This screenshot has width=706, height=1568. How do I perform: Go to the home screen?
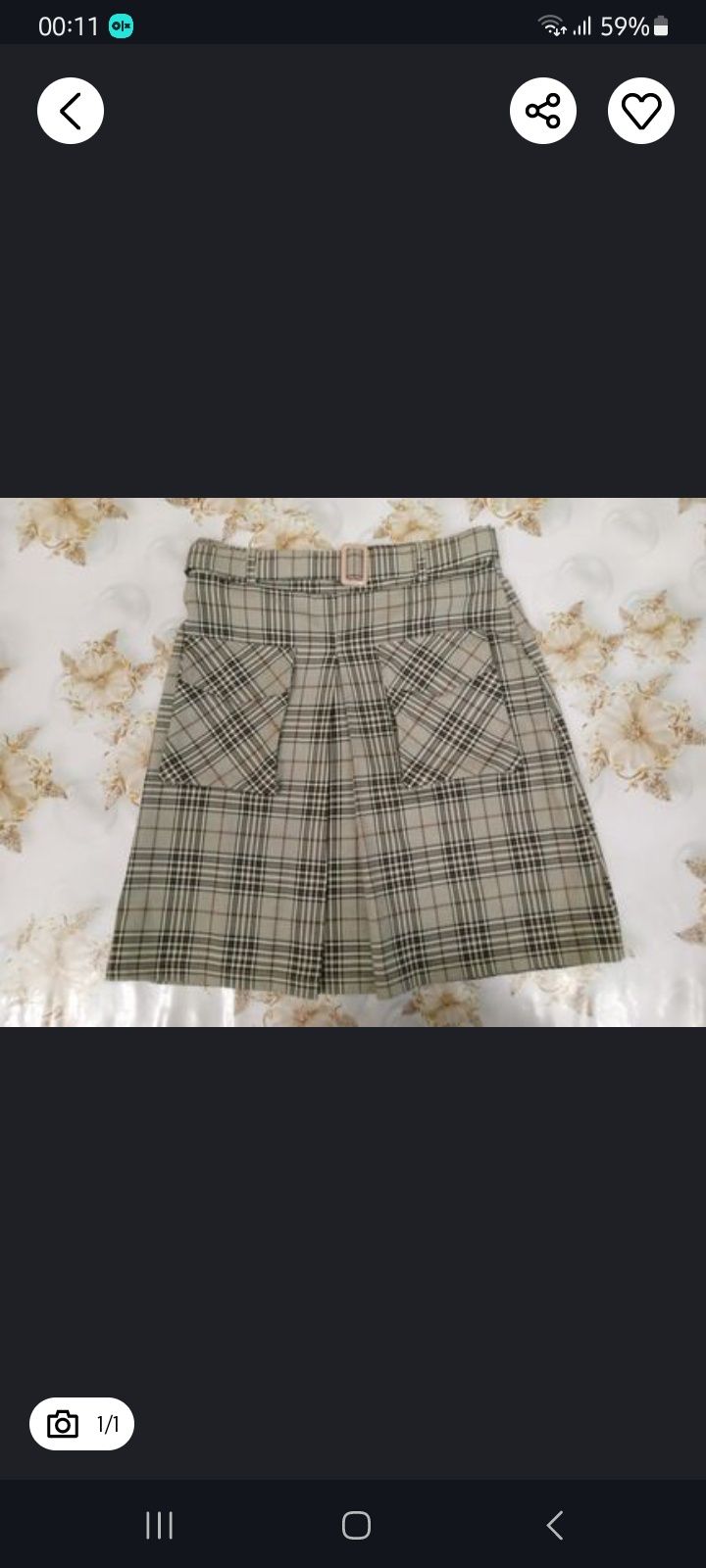356,1525
